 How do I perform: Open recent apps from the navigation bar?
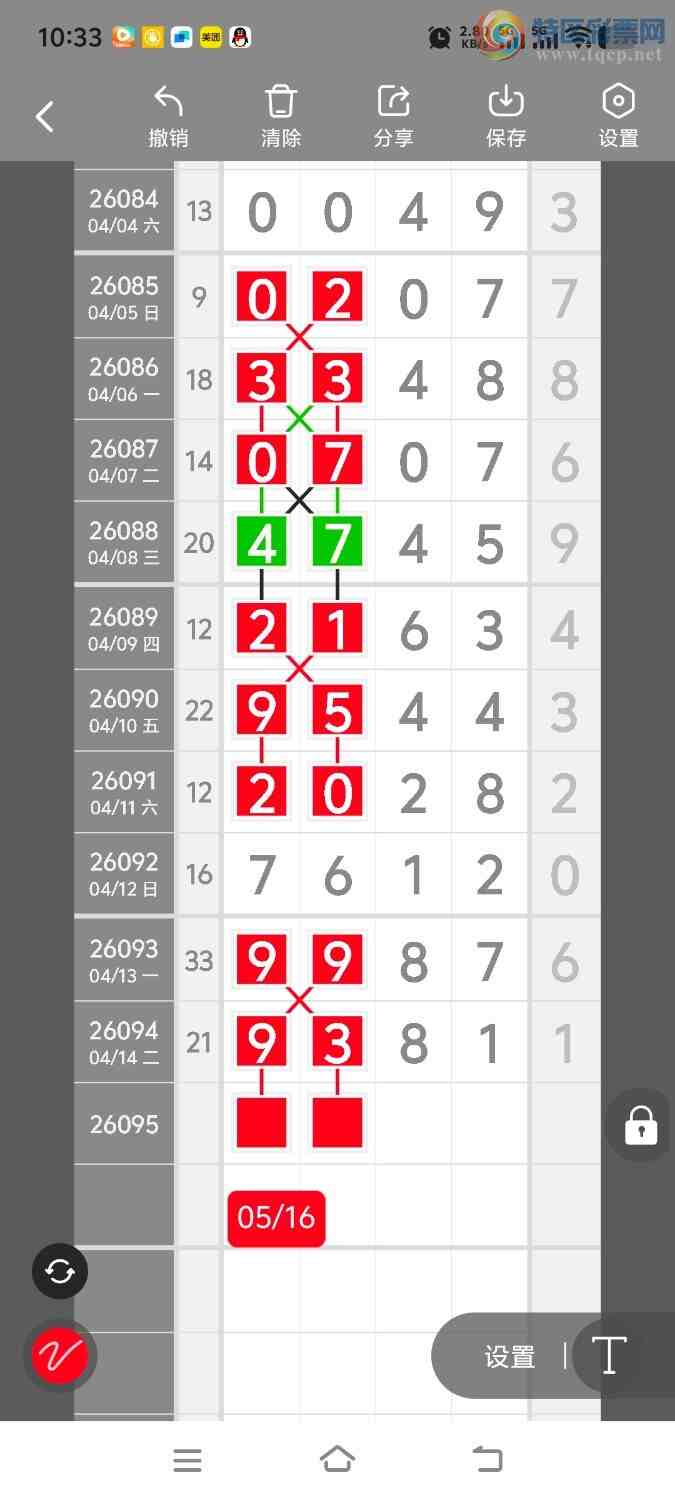187,1461
